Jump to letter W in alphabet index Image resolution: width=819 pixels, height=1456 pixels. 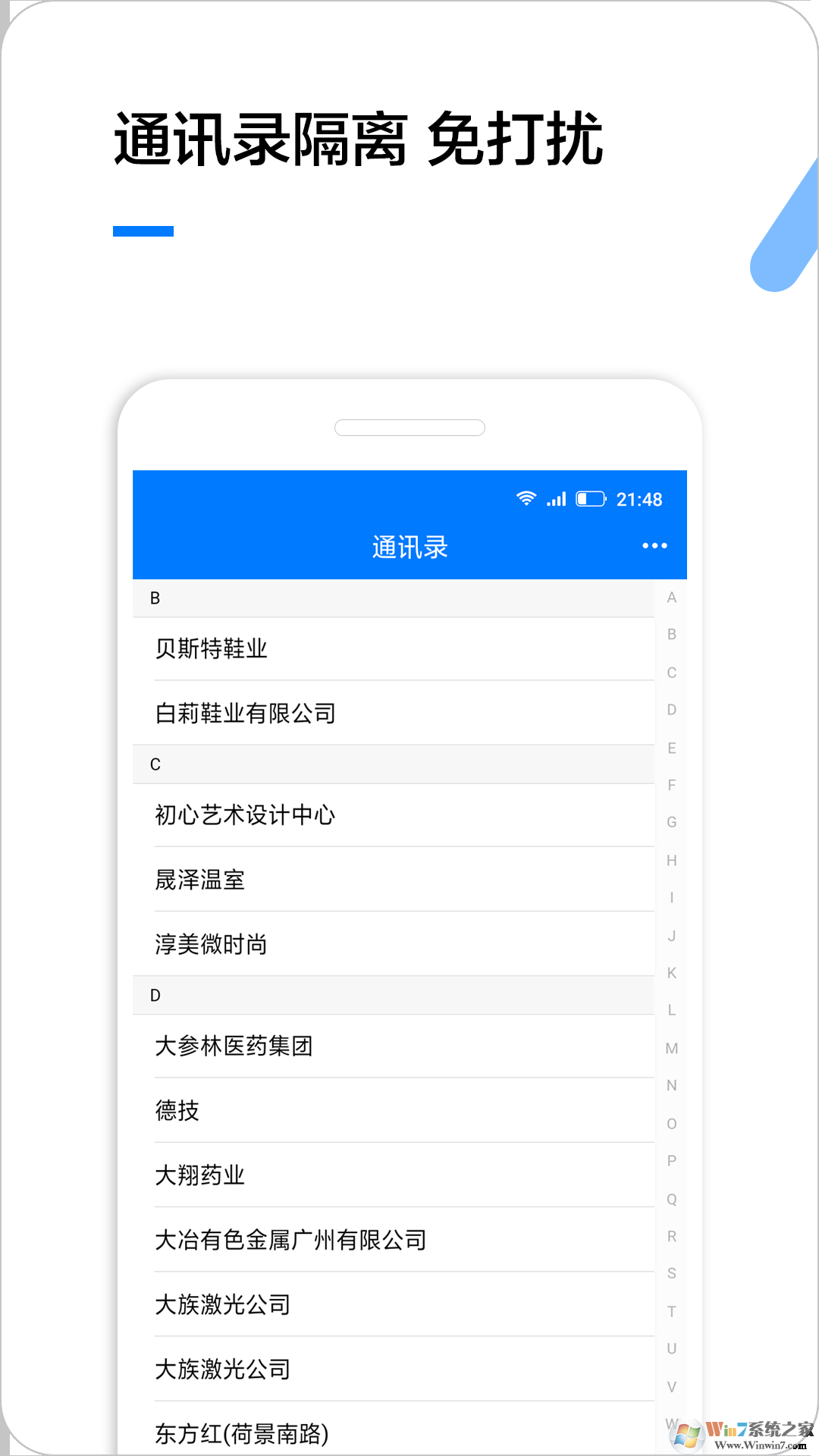(670, 1423)
